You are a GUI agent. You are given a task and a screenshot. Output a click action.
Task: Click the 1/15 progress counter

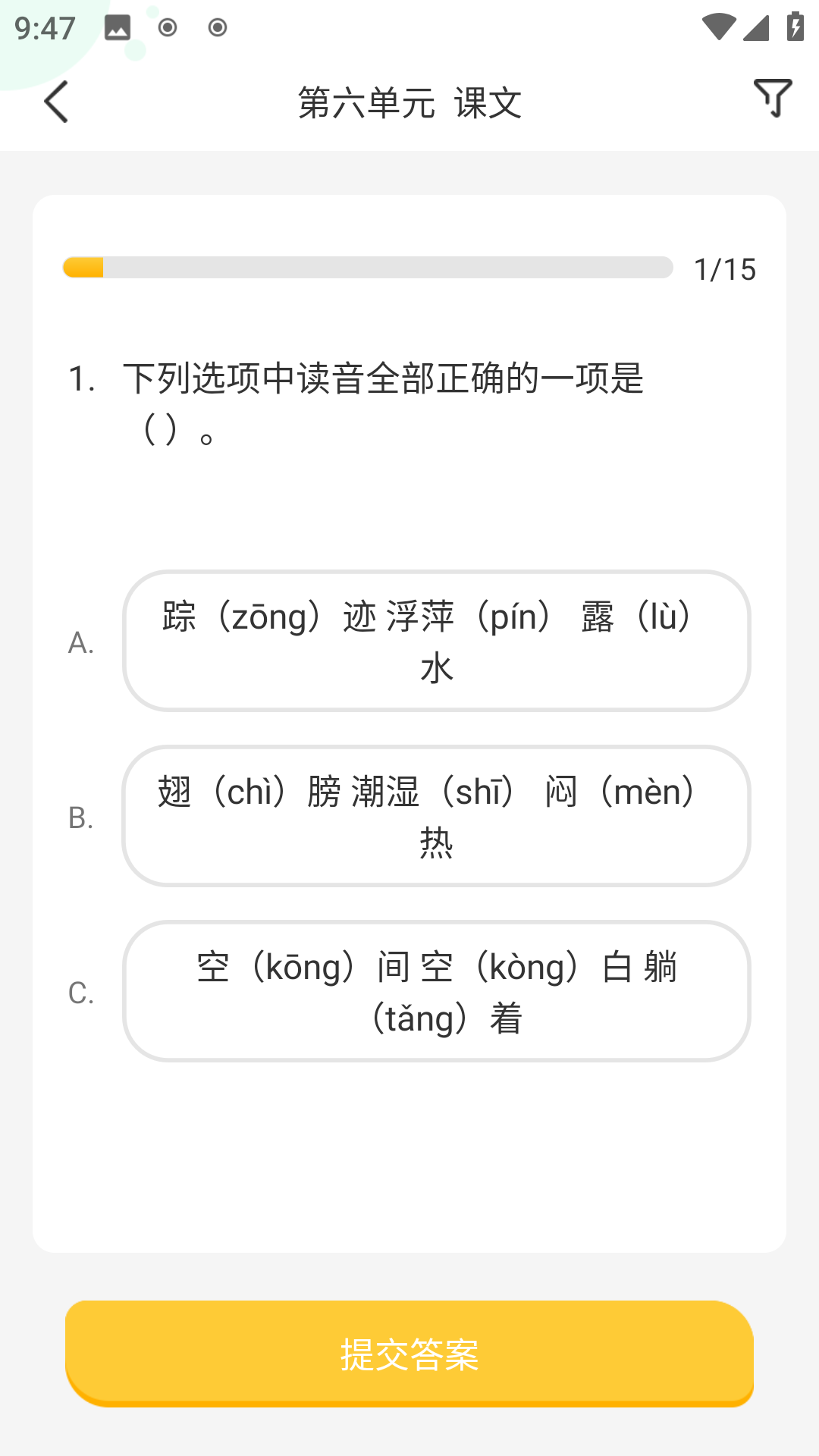coord(725,270)
